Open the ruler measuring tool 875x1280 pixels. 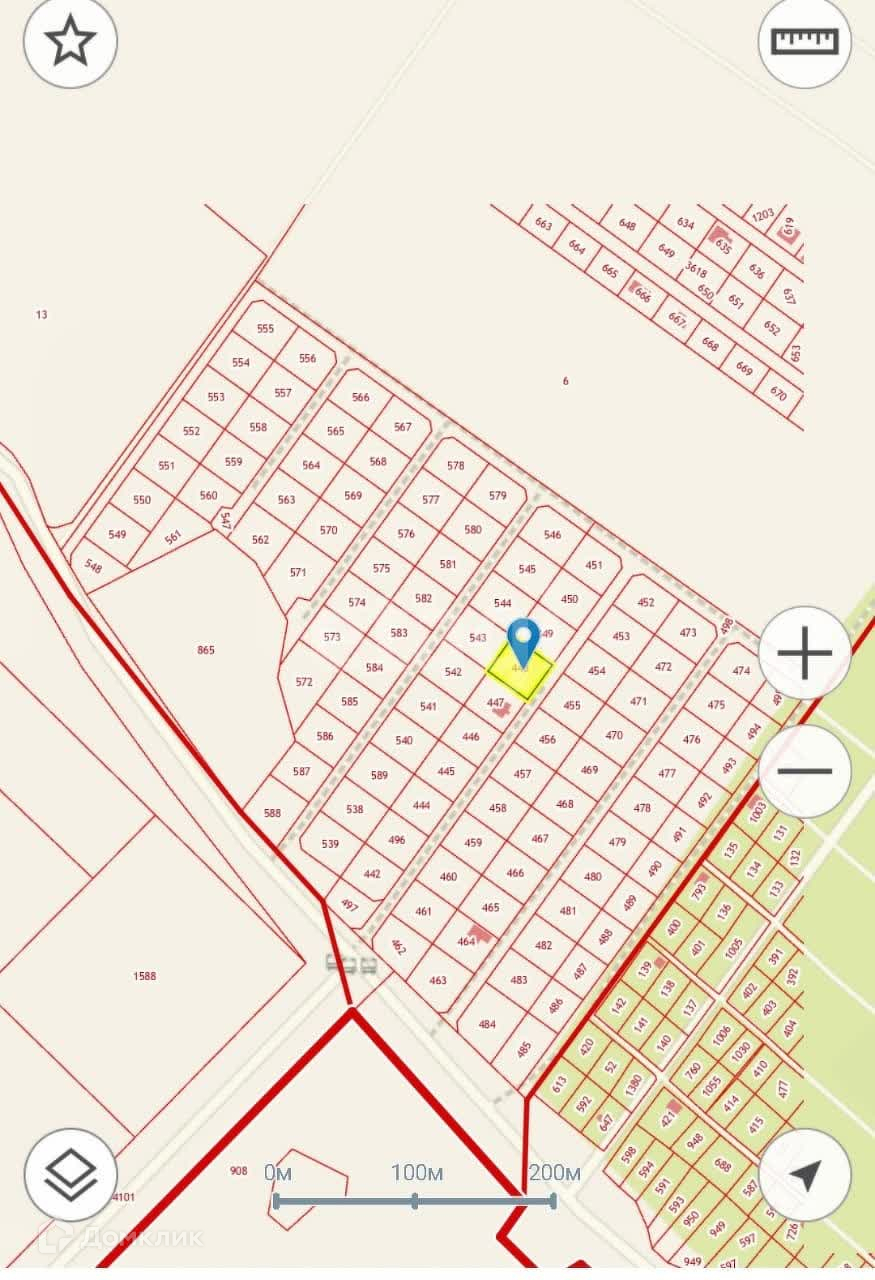click(804, 42)
